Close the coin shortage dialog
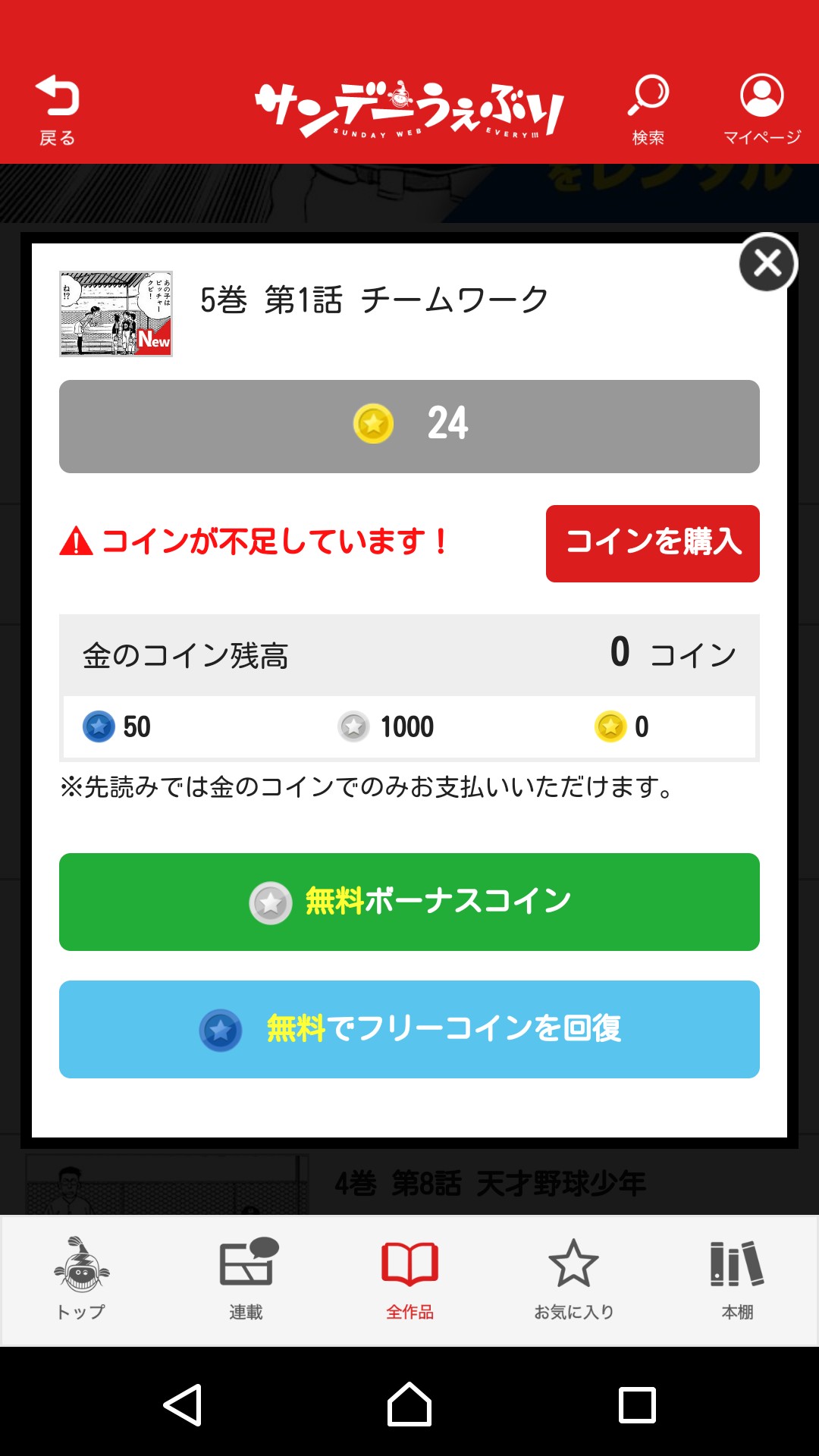This screenshot has height=1456, width=819. (x=767, y=263)
